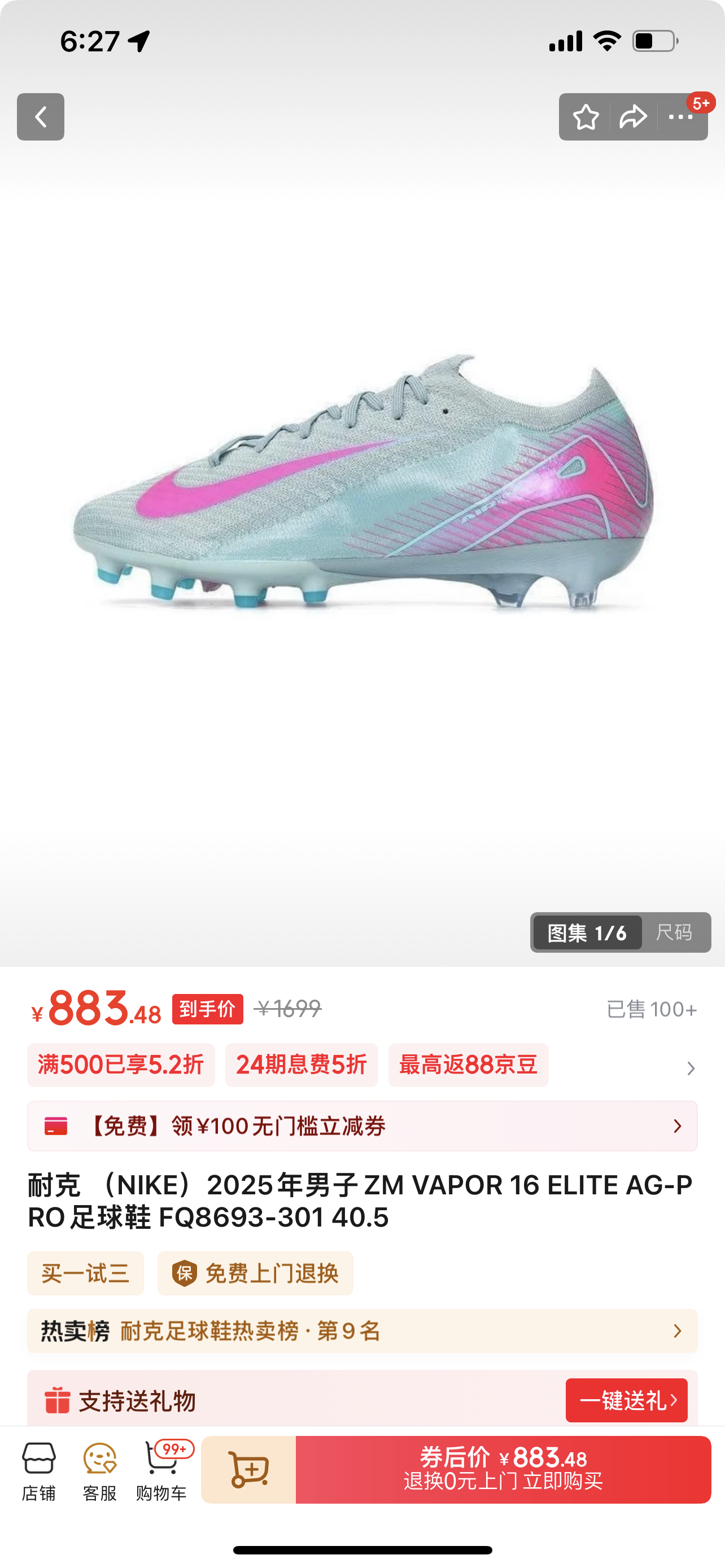725x1568 pixels.
Task: Share this Nike football boot listing
Action: pos(632,117)
